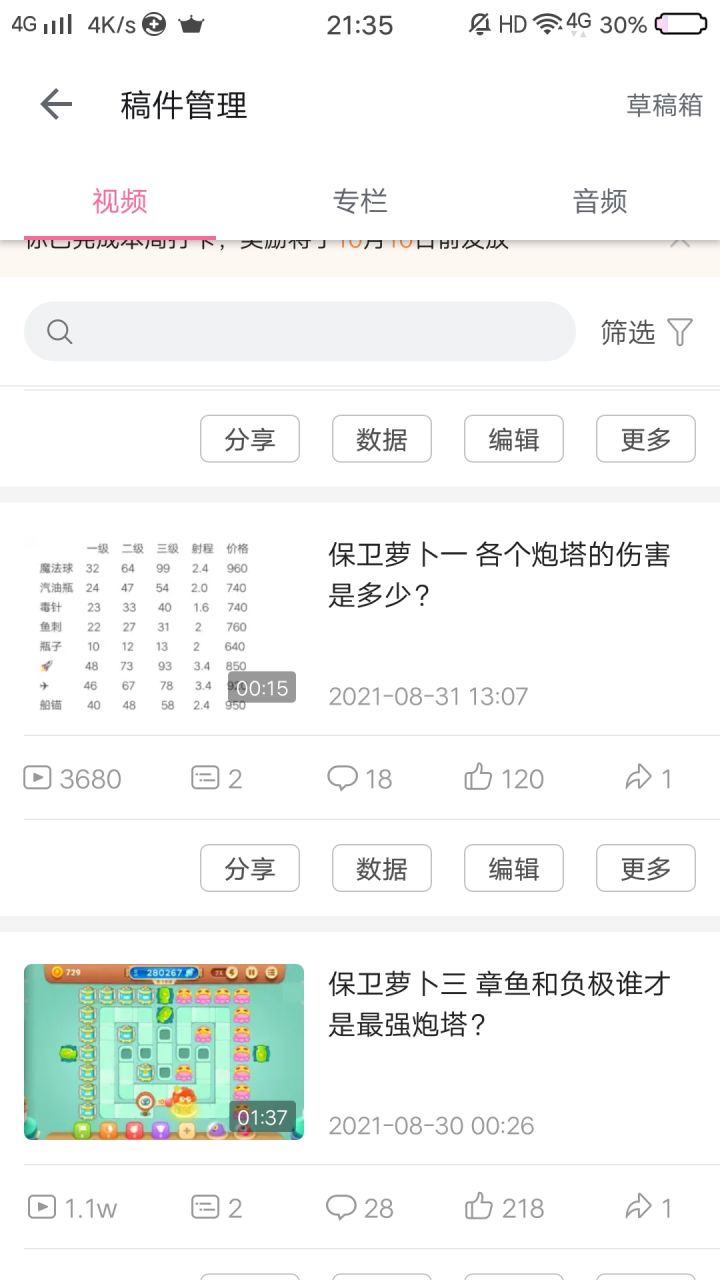Click 分享 button for the carrot damage video
Viewport: 720px width, 1280px height.
click(250, 868)
